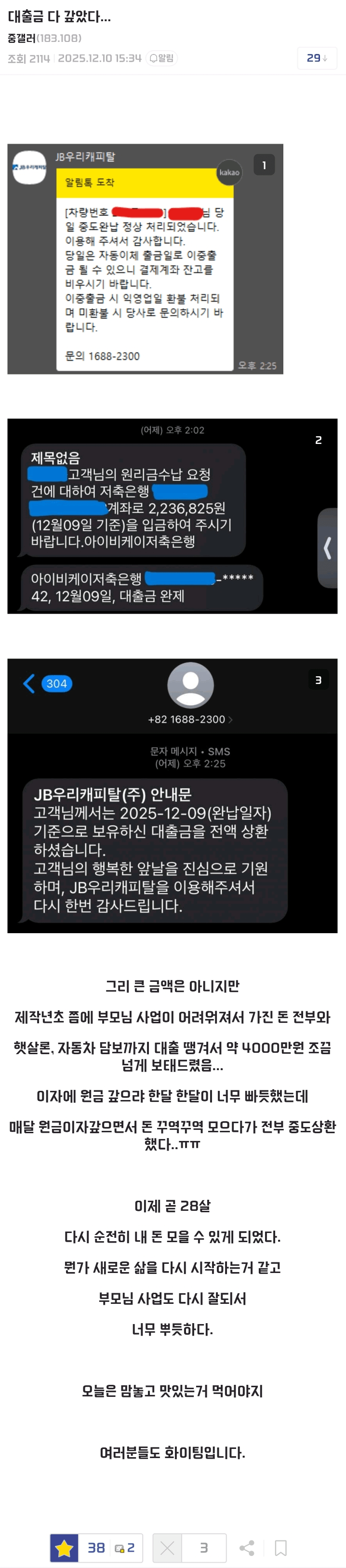
Task: Open author 중갤러 profile
Action: (22, 39)
